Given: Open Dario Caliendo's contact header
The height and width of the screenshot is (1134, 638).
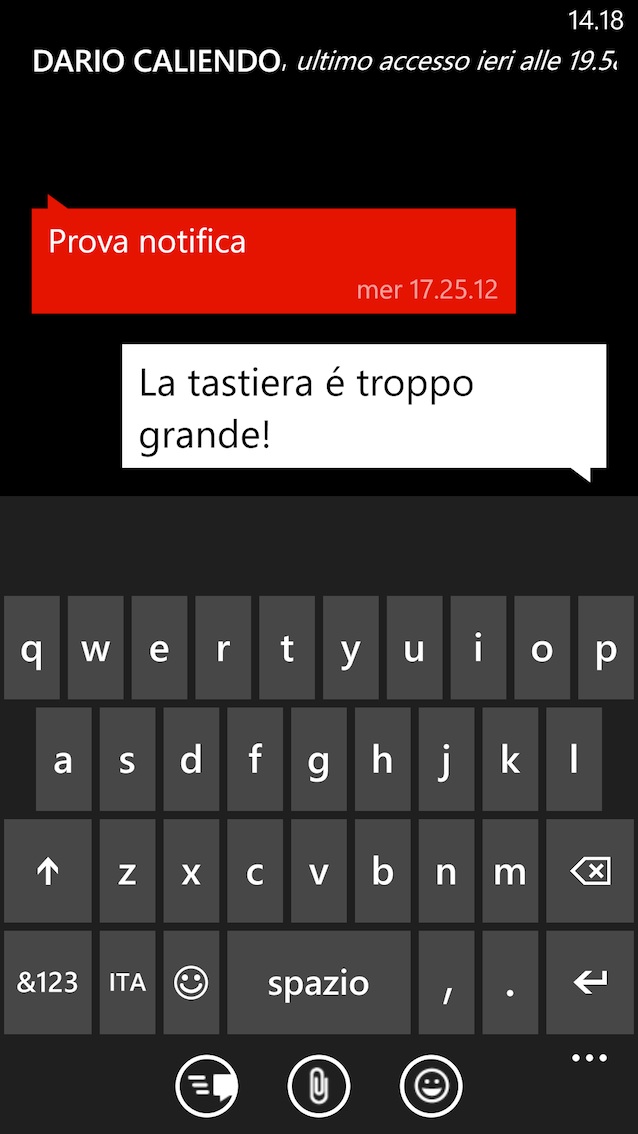Looking at the screenshot, I should 157,62.
